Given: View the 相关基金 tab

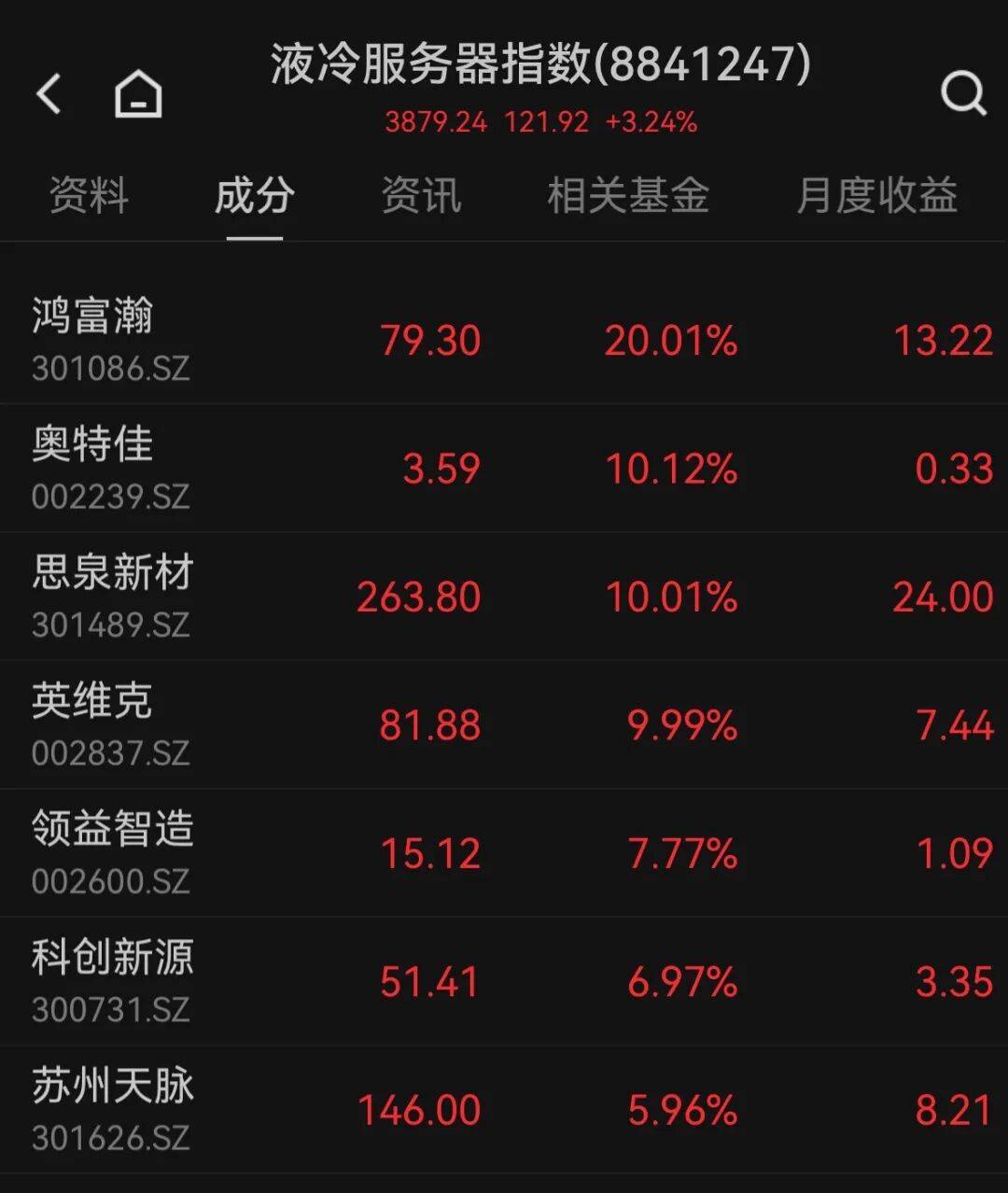Looking at the screenshot, I should coord(628,196).
